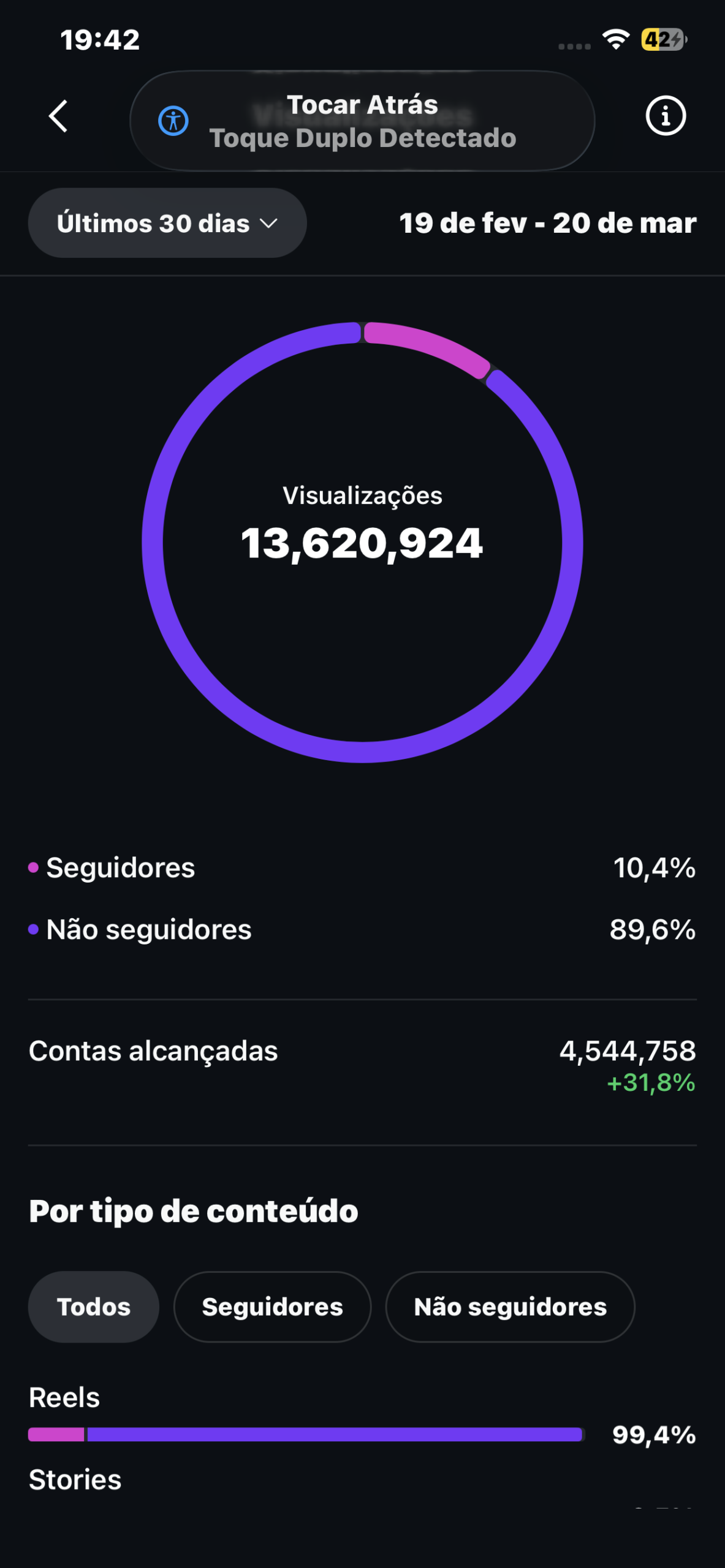Image resolution: width=725 pixels, height=1568 pixels.
Task: Switch to the Seguidores content filter
Action: click(x=272, y=1306)
